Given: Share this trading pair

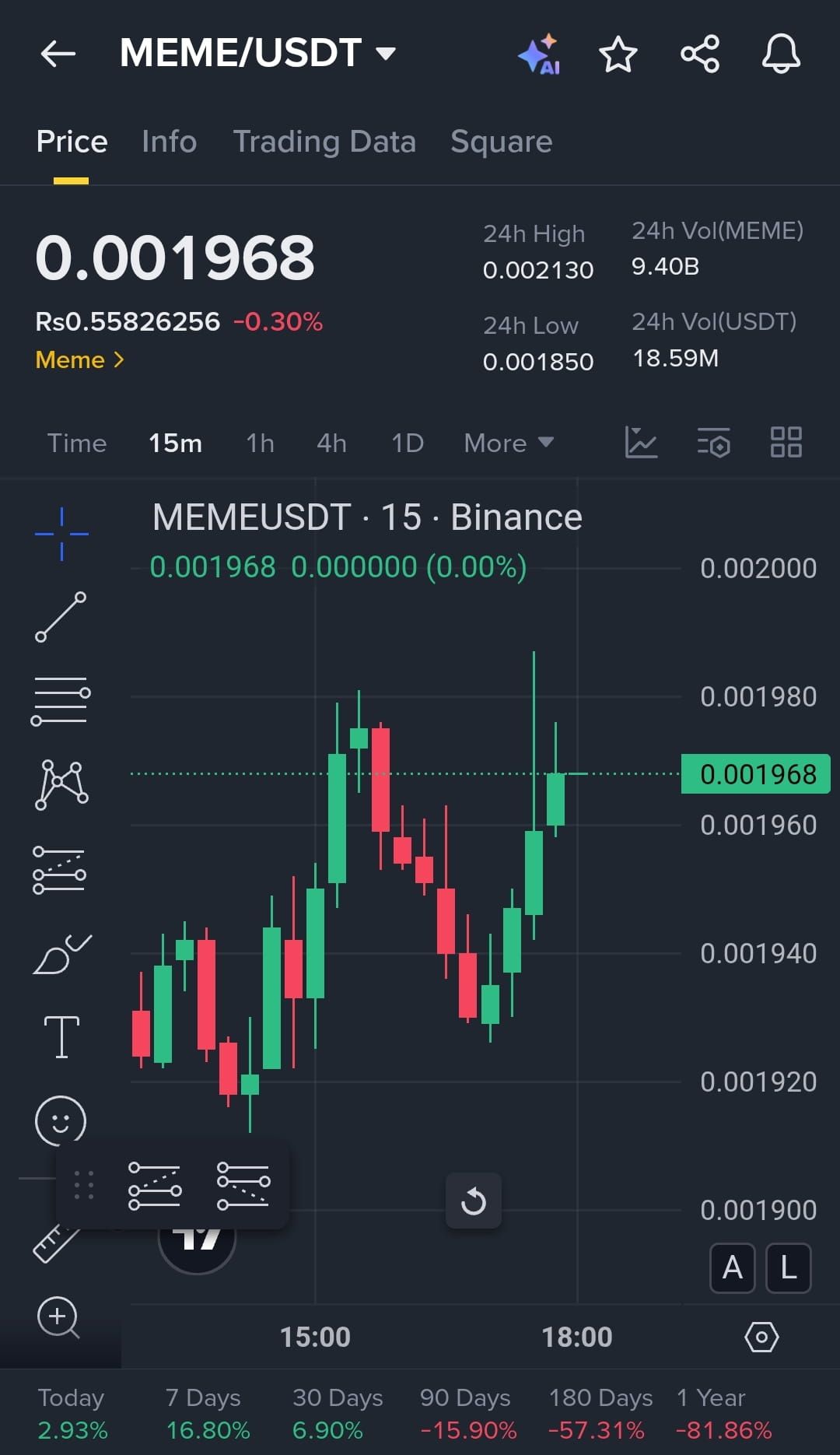Looking at the screenshot, I should click(x=700, y=54).
